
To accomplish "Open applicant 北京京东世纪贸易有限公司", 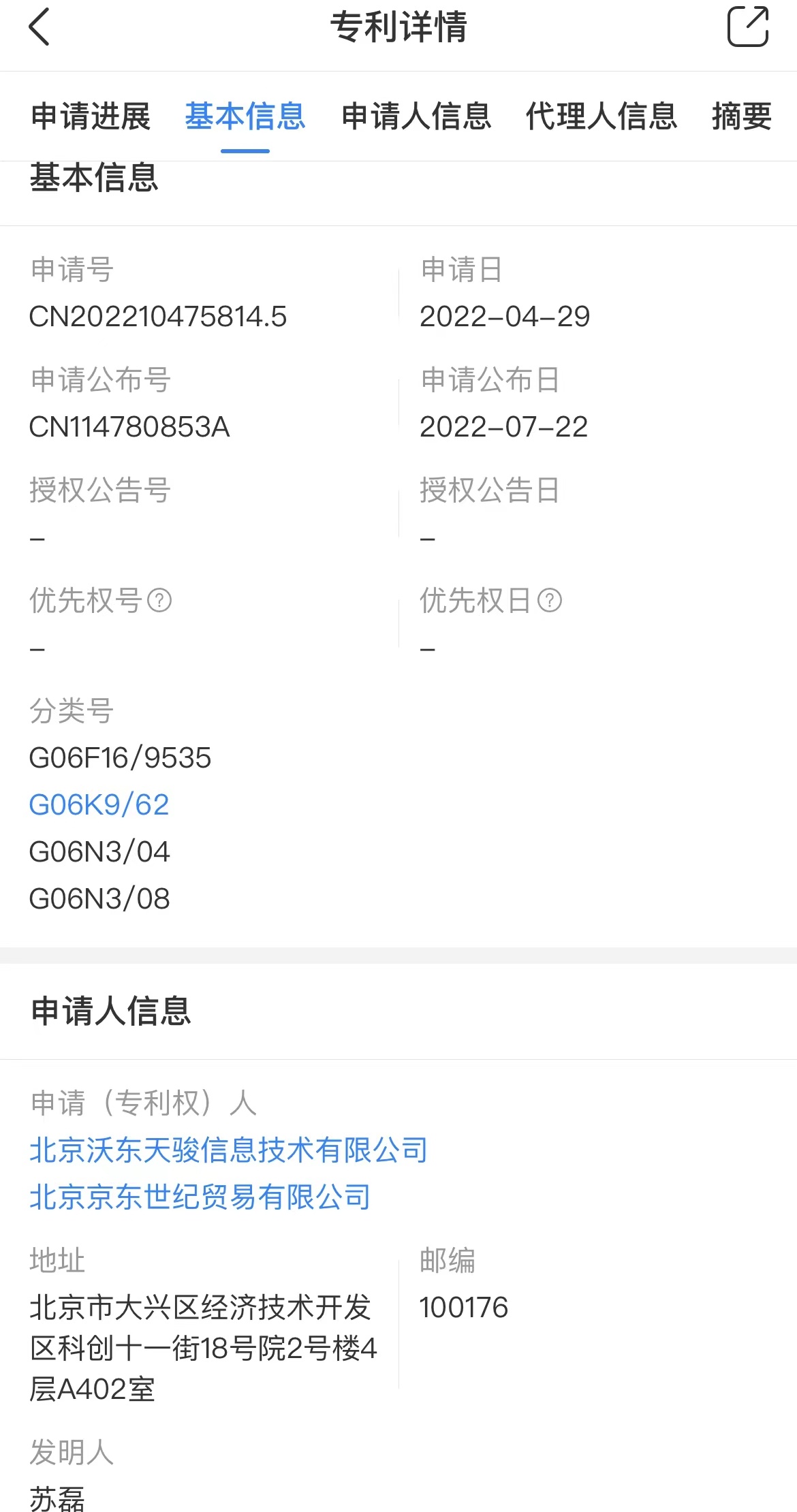I will pos(200,1197).
